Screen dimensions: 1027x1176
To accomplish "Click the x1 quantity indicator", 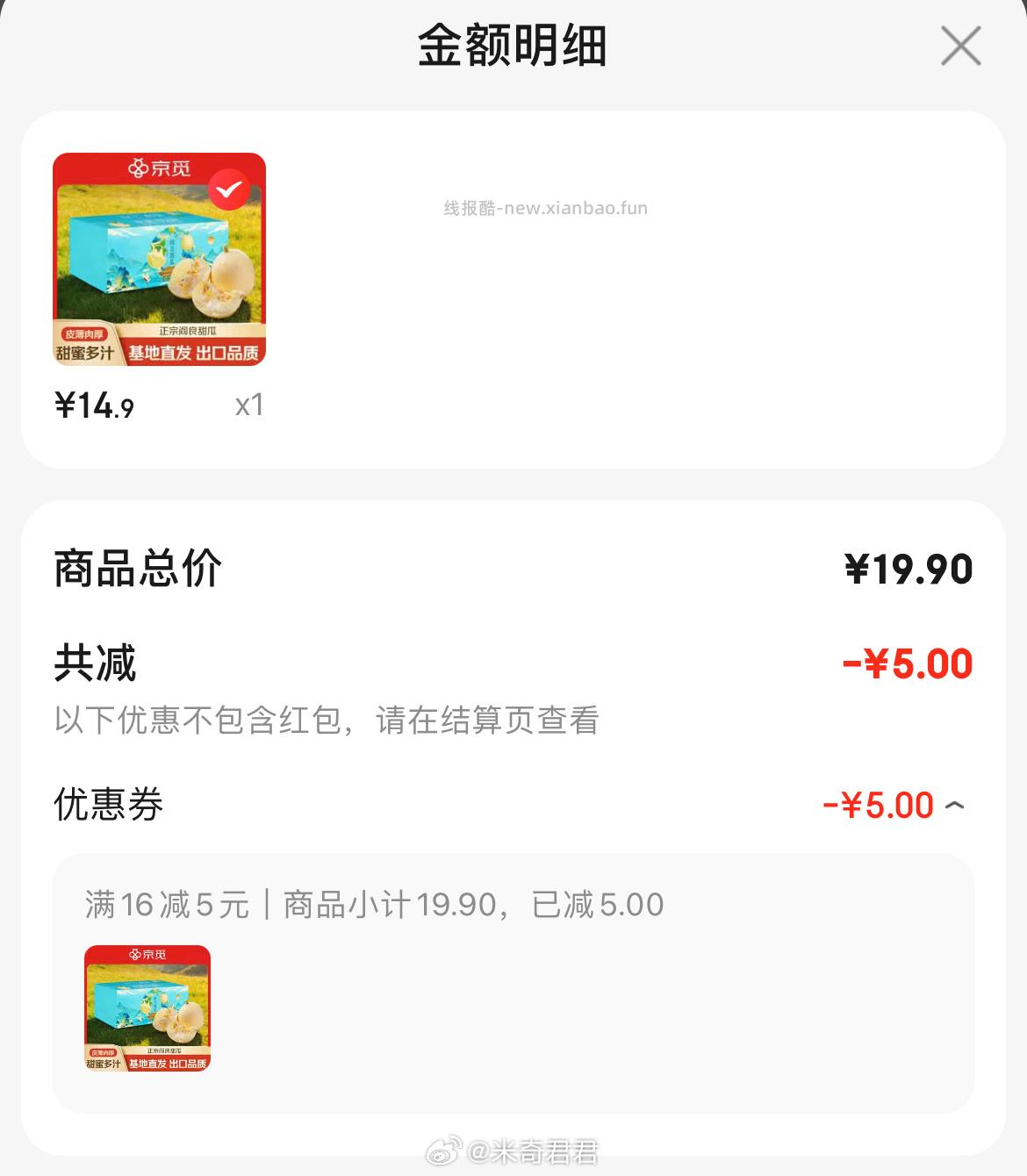I will pos(248,405).
